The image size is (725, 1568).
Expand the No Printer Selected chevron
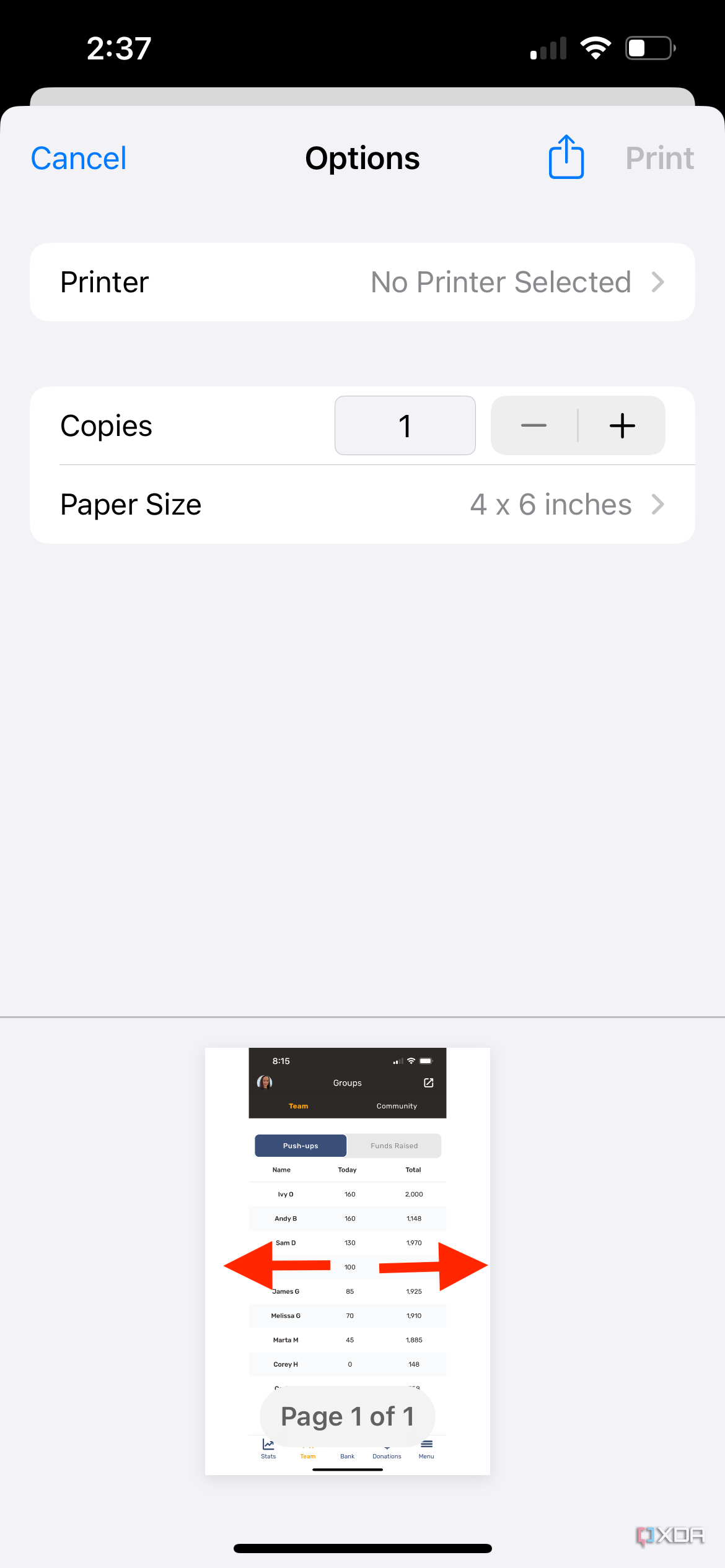pos(658,282)
